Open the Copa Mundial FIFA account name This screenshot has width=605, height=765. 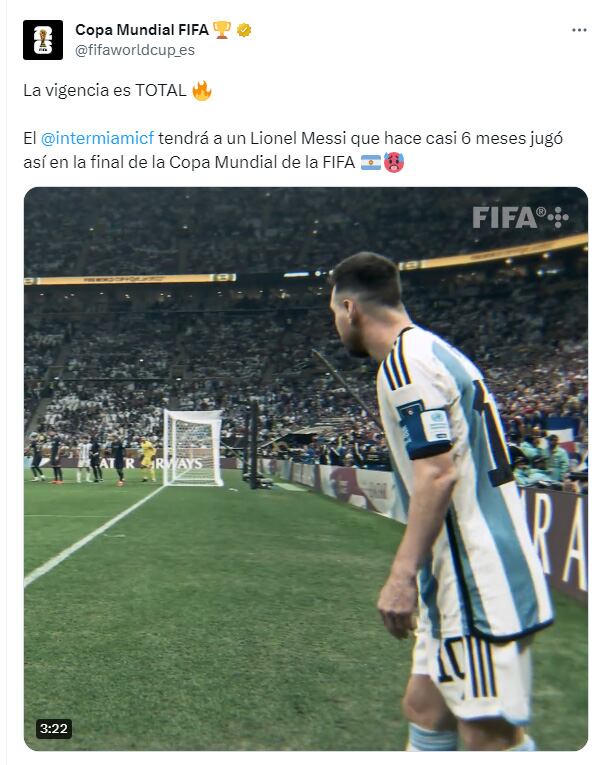coord(142,30)
